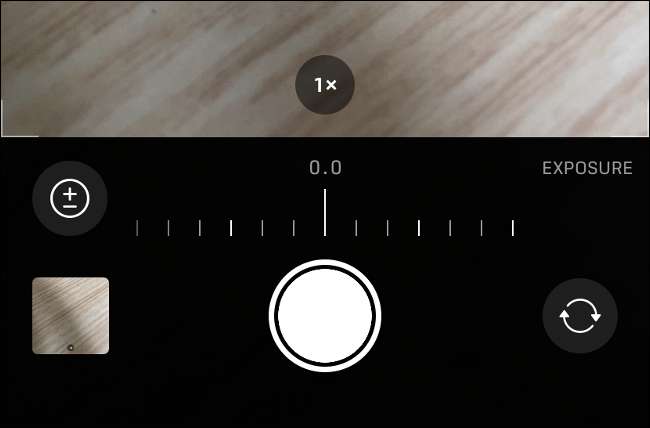Toggle the exposure compensation icon
This screenshot has width=650, height=428.
[70, 198]
